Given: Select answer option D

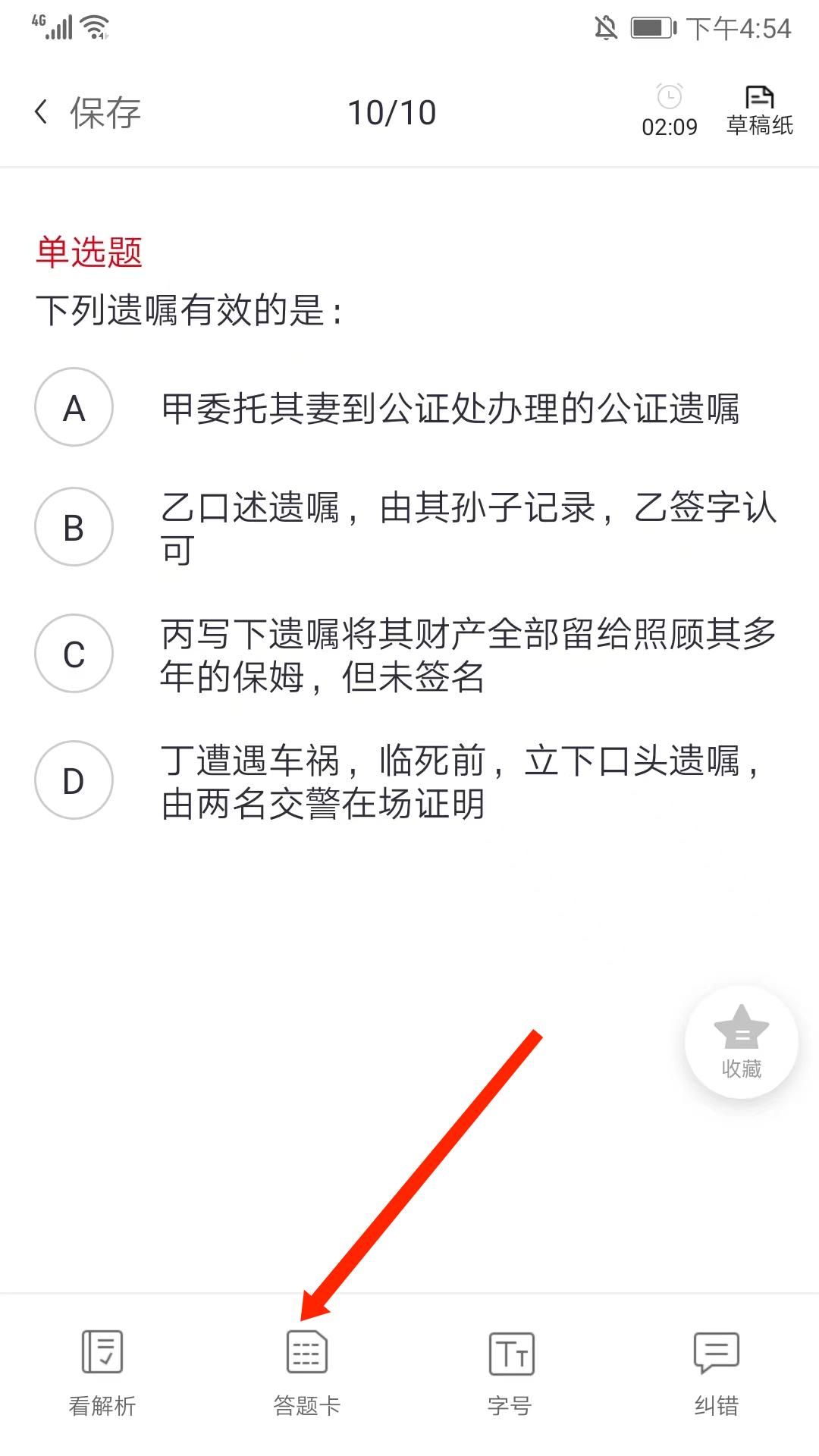Looking at the screenshot, I should point(74,780).
